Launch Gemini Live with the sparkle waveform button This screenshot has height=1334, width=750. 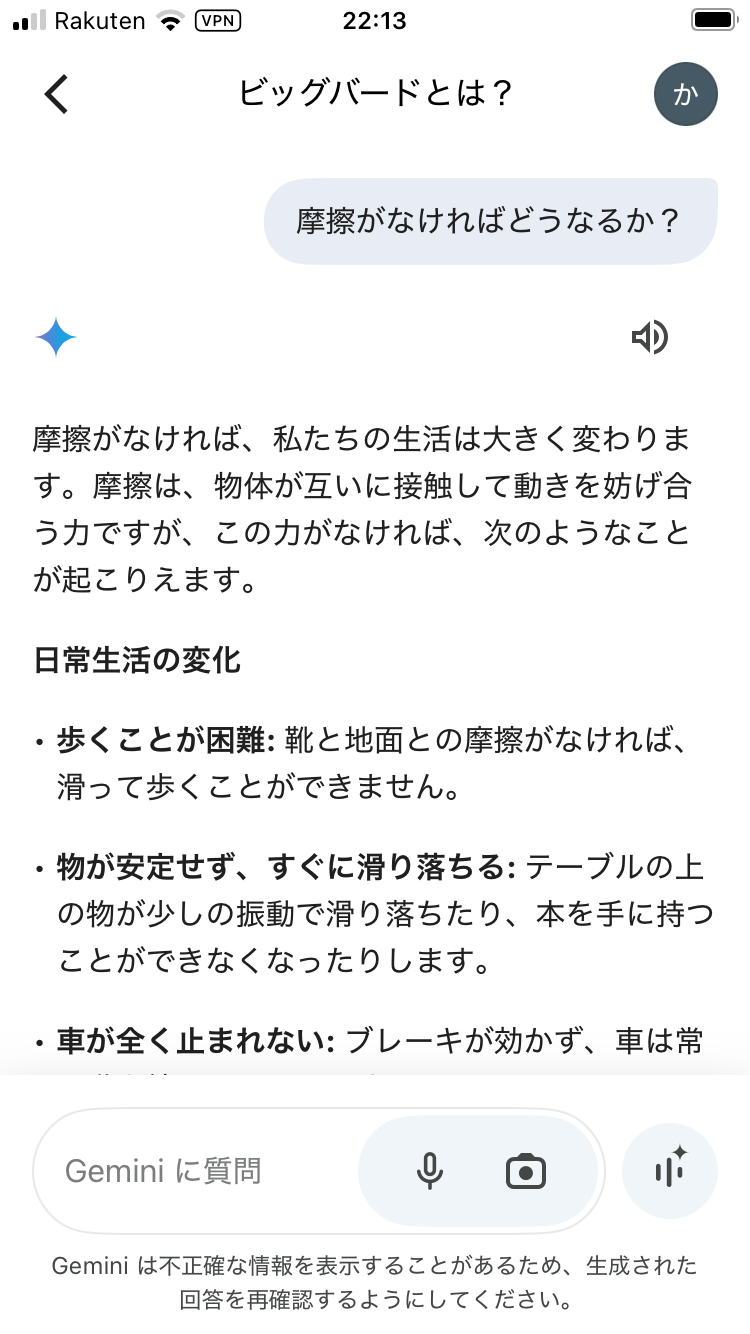[669, 1170]
